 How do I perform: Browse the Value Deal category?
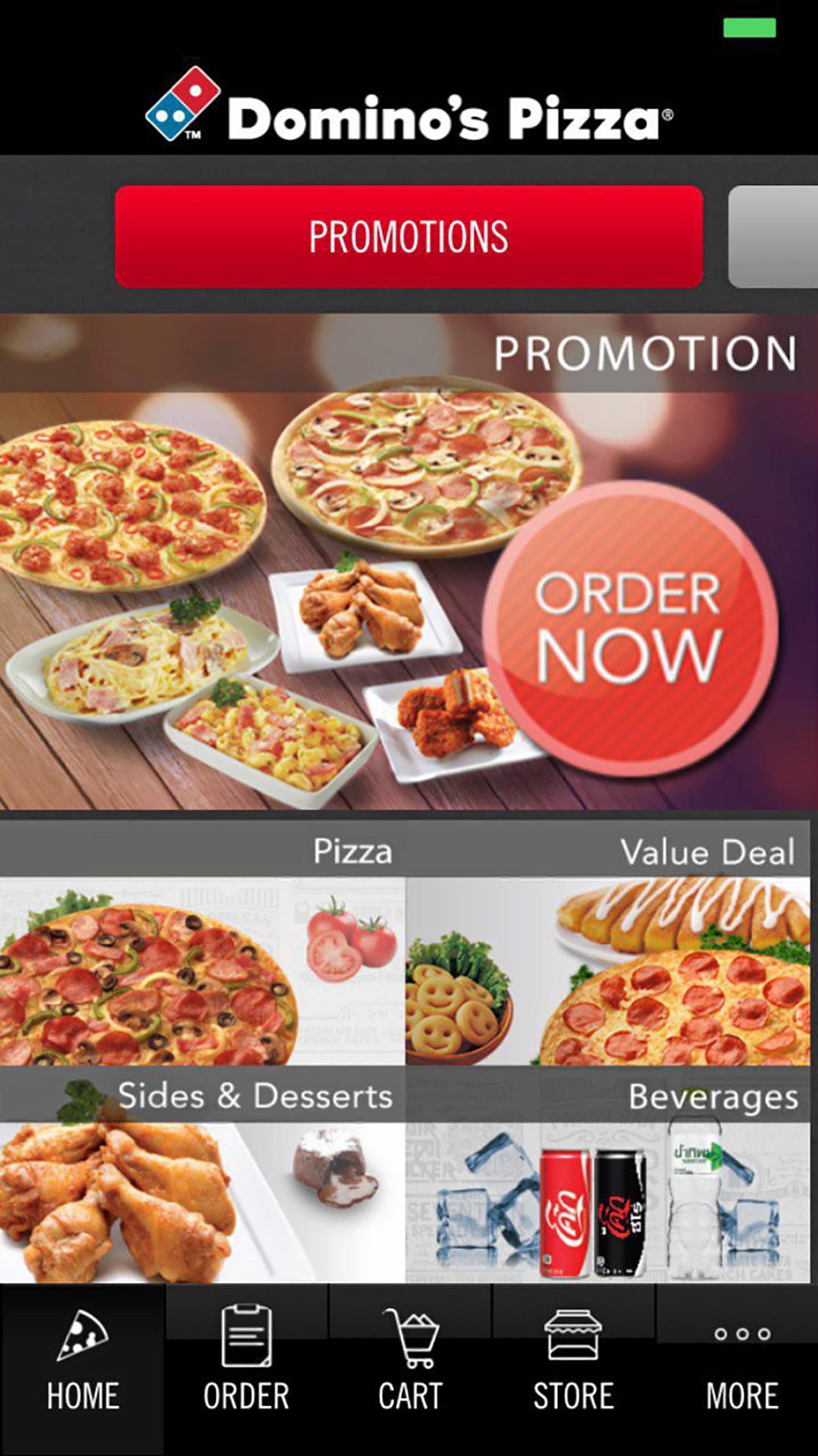click(608, 942)
